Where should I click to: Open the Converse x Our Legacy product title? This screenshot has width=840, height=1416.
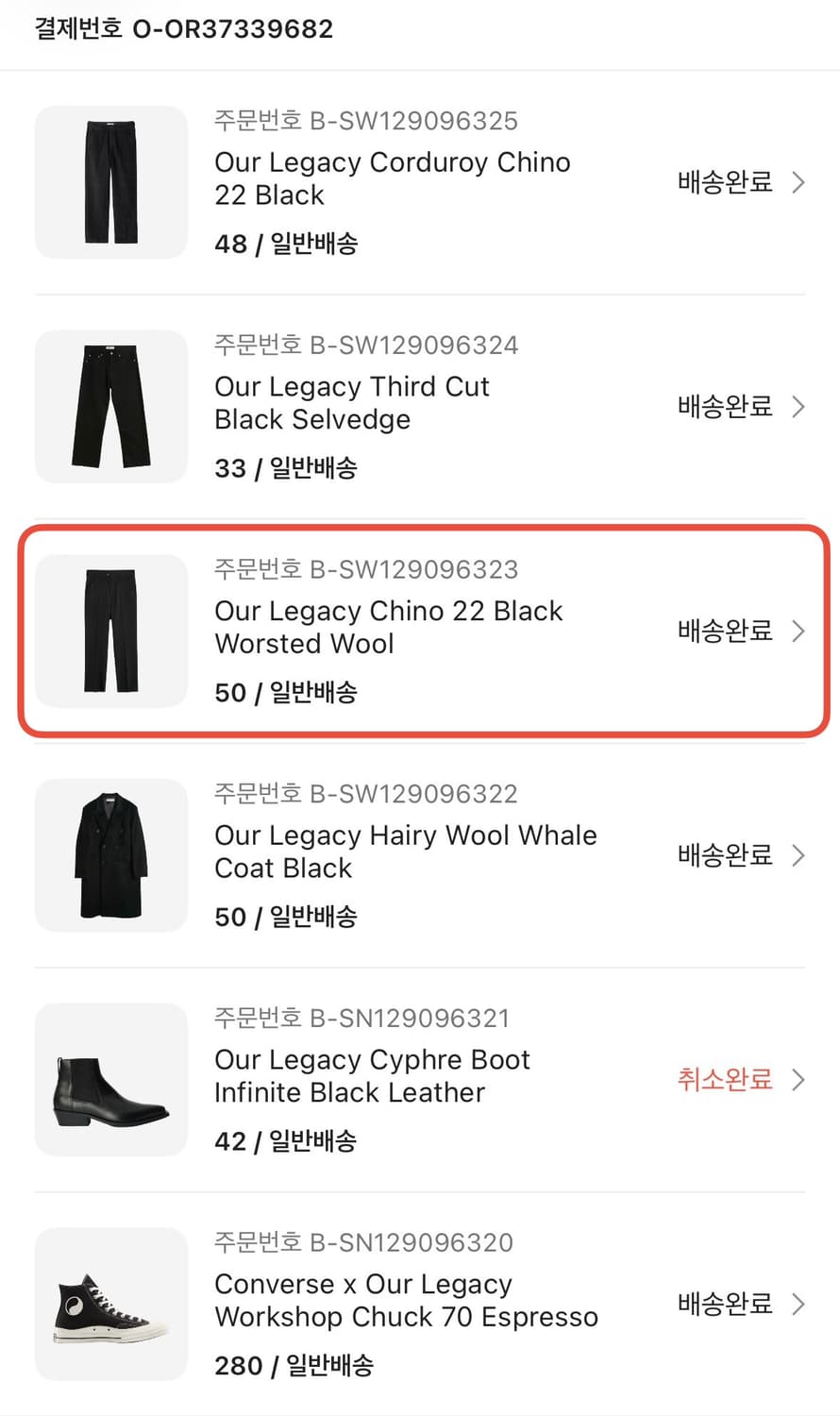pyautogui.click(x=406, y=1300)
